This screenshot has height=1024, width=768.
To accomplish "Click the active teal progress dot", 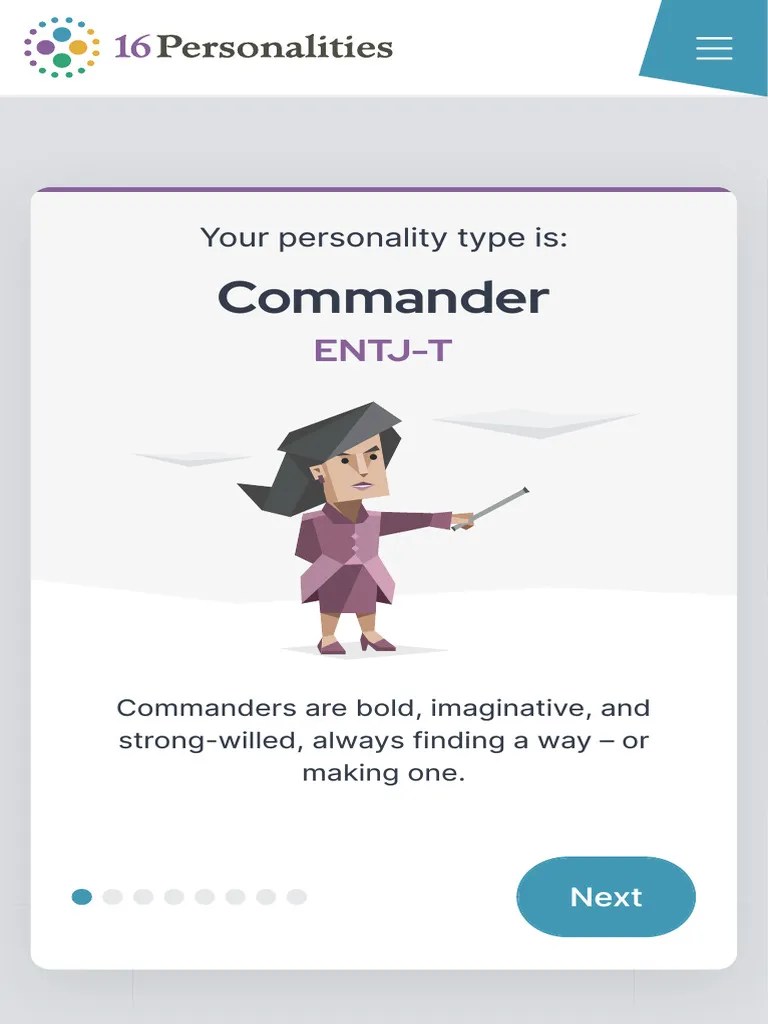I will [81, 898].
